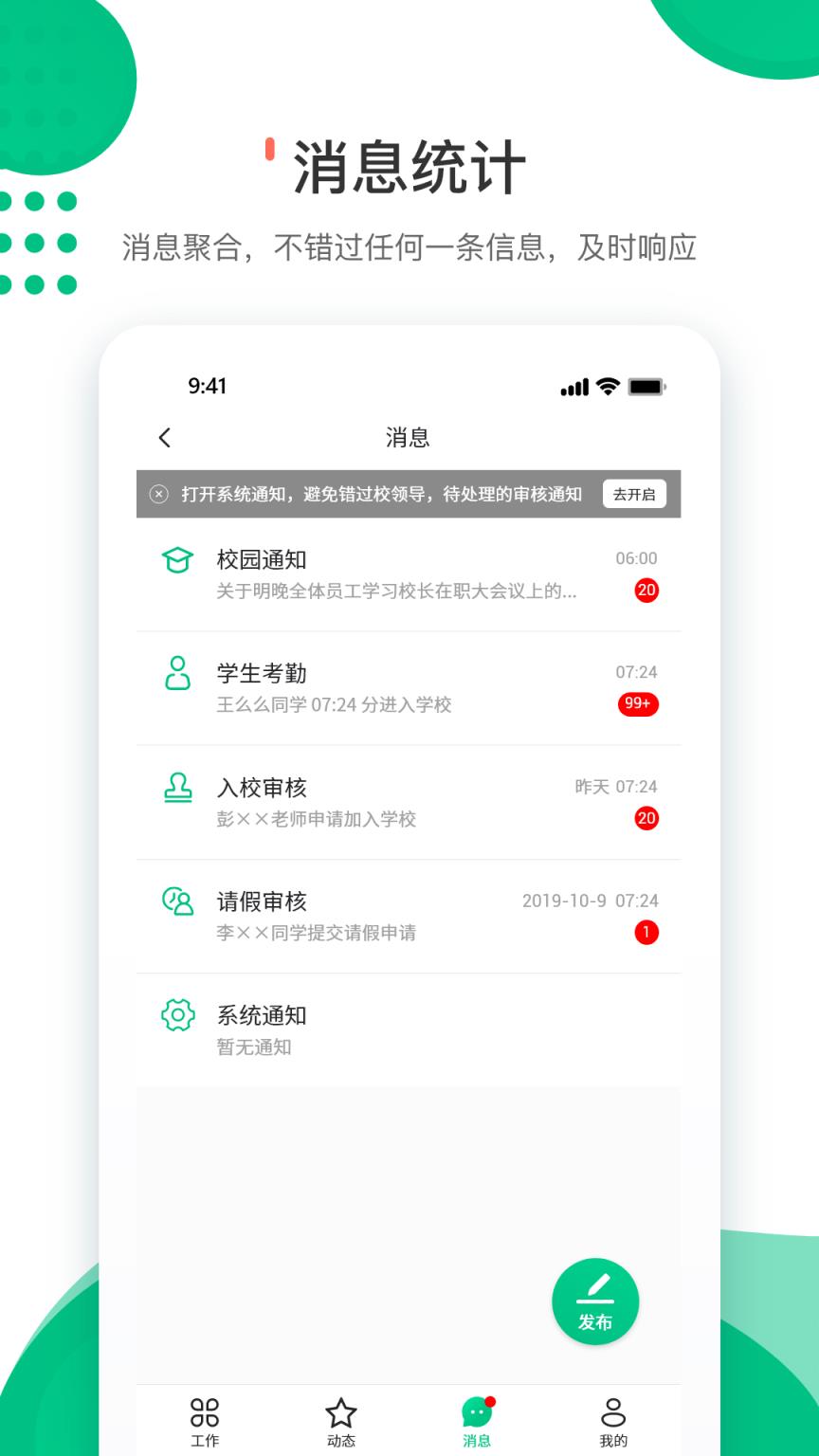
Task: Tap the red 20 badge on 校园通知
Action: 646,591
